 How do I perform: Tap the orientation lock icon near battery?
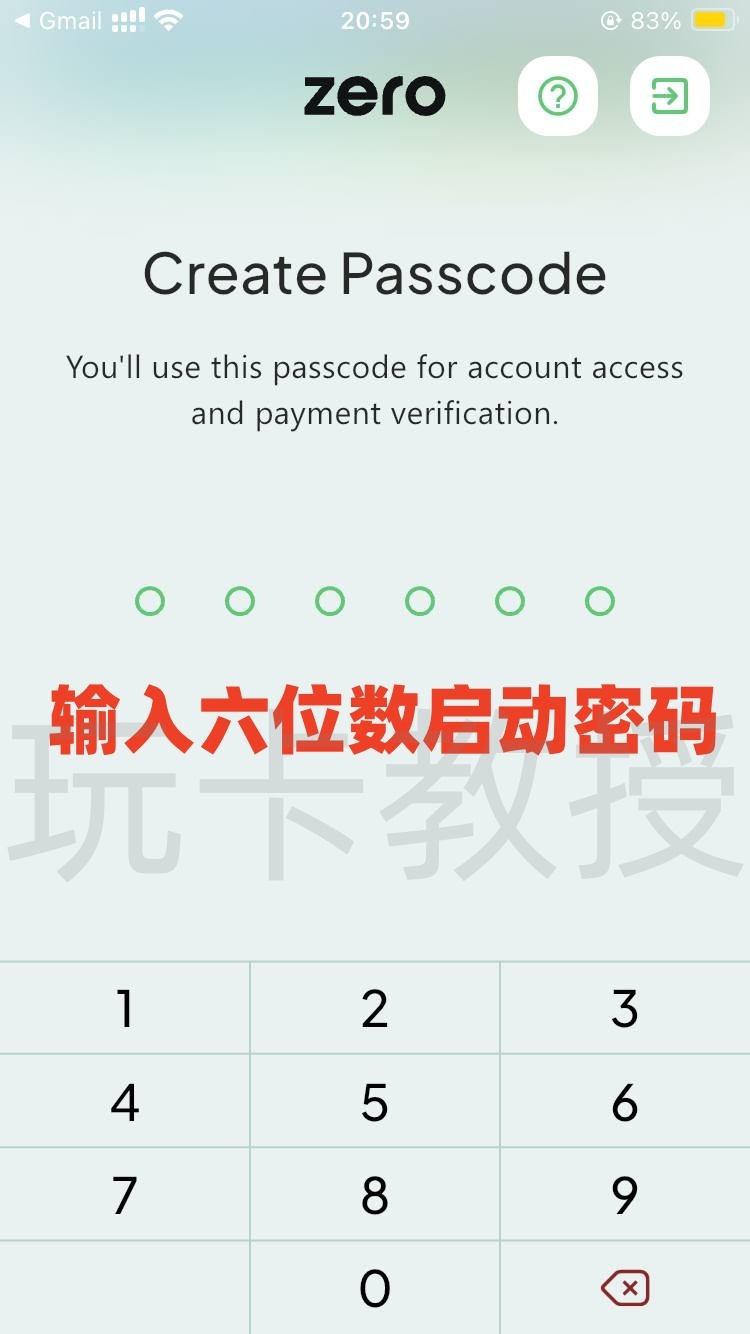pyautogui.click(x=609, y=19)
